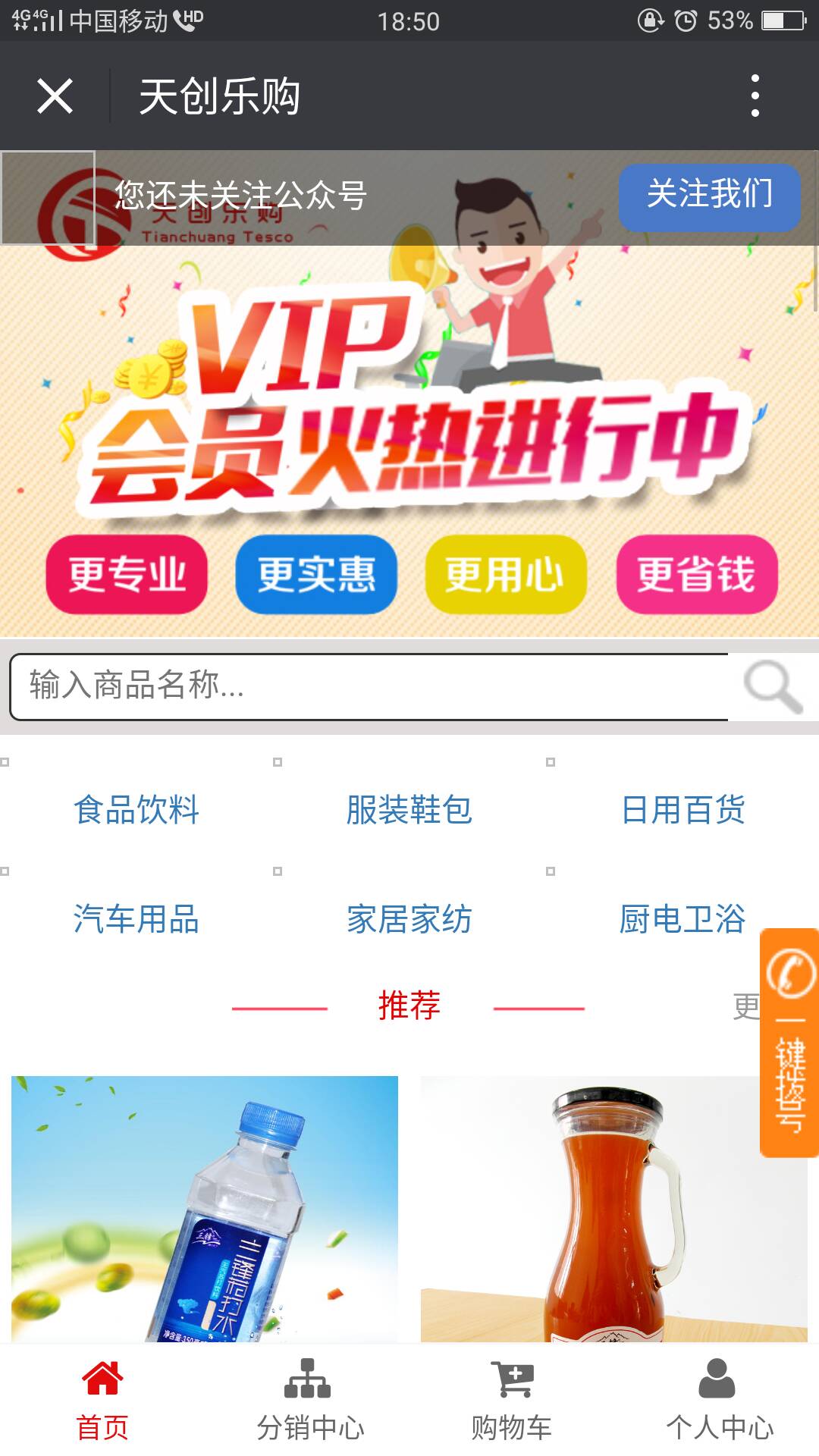This screenshot has width=819, height=1456.
Task: Close the 天创乐购 web page
Action: click(x=55, y=96)
